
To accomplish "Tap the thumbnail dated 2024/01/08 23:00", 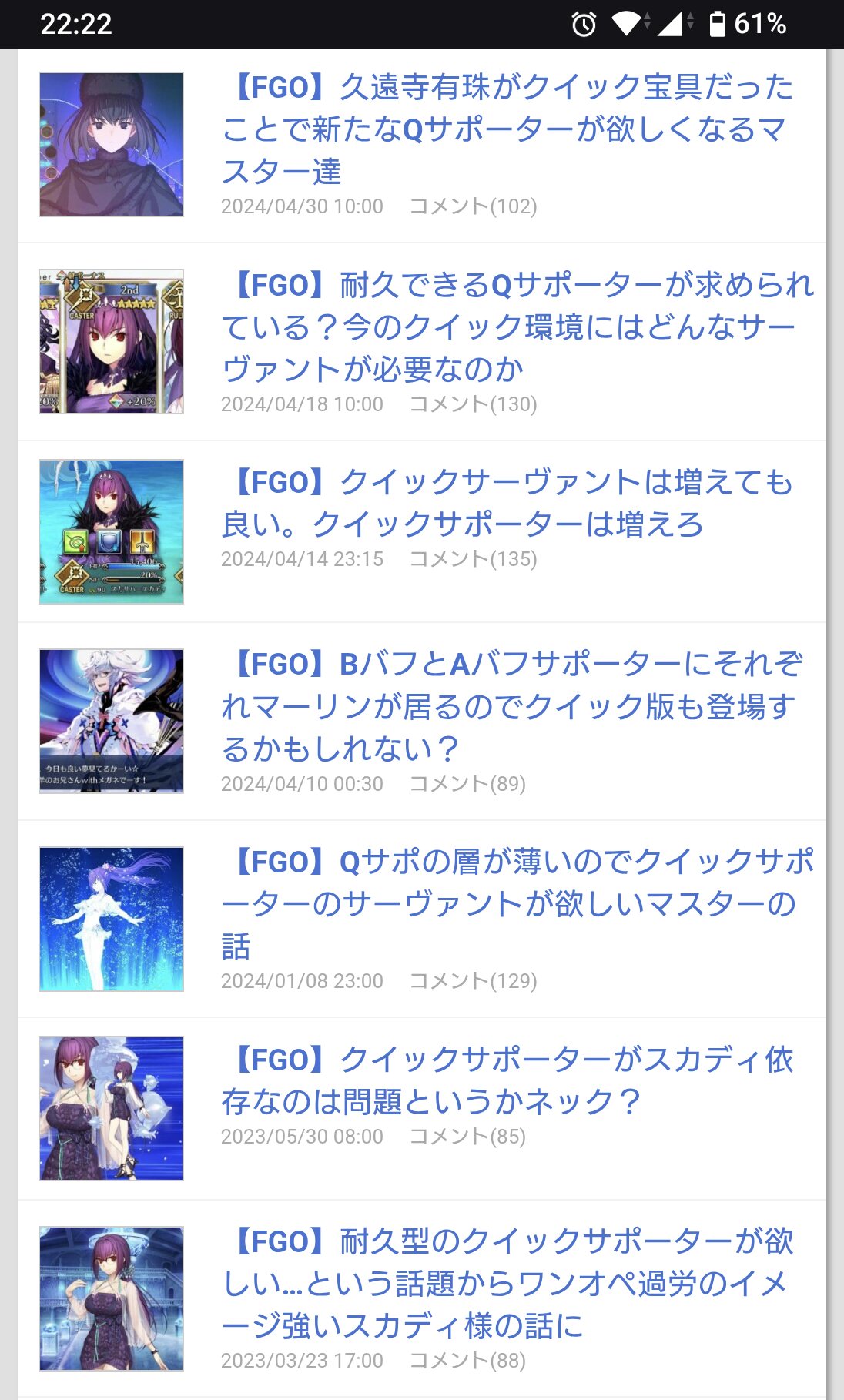I will [112, 919].
